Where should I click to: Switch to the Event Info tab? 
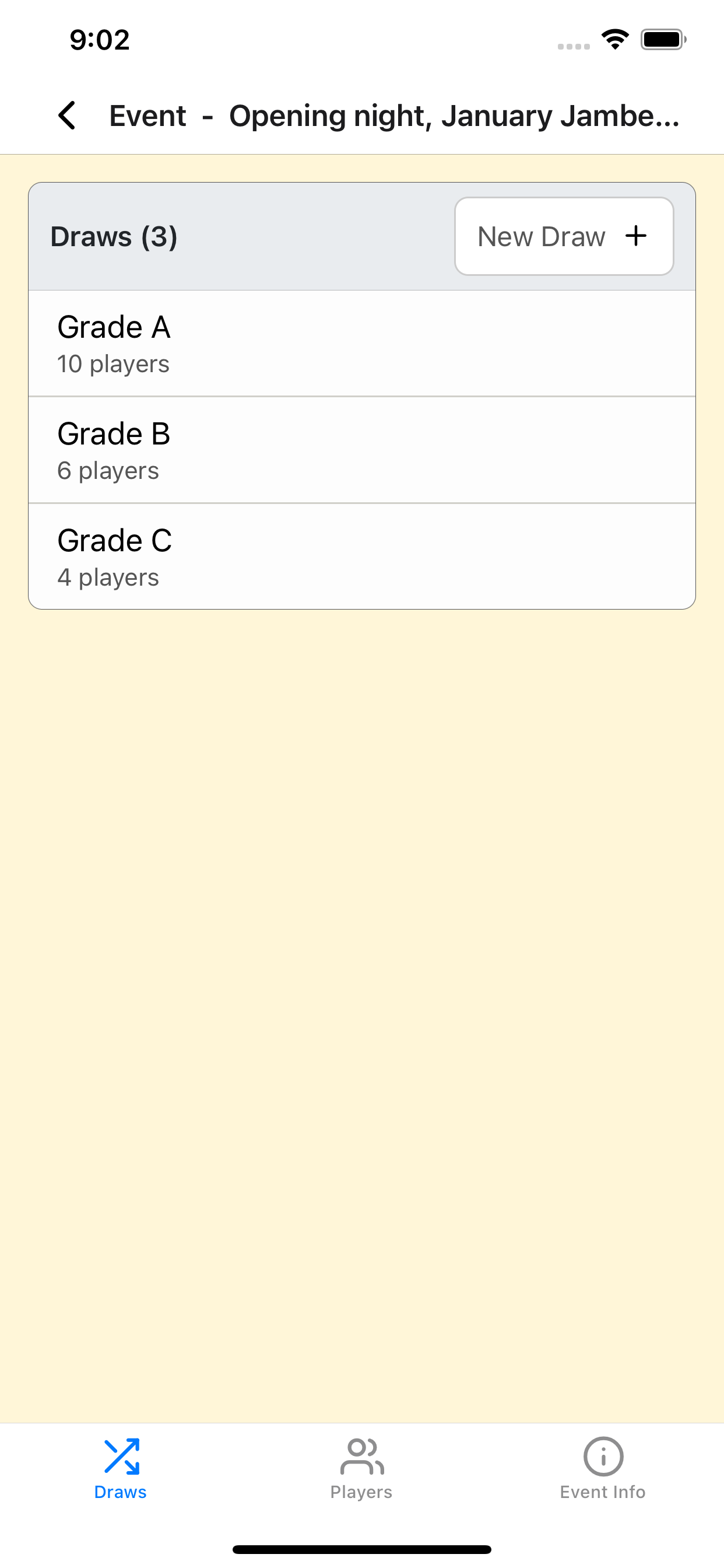pyautogui.click(x=602, y=1468)
